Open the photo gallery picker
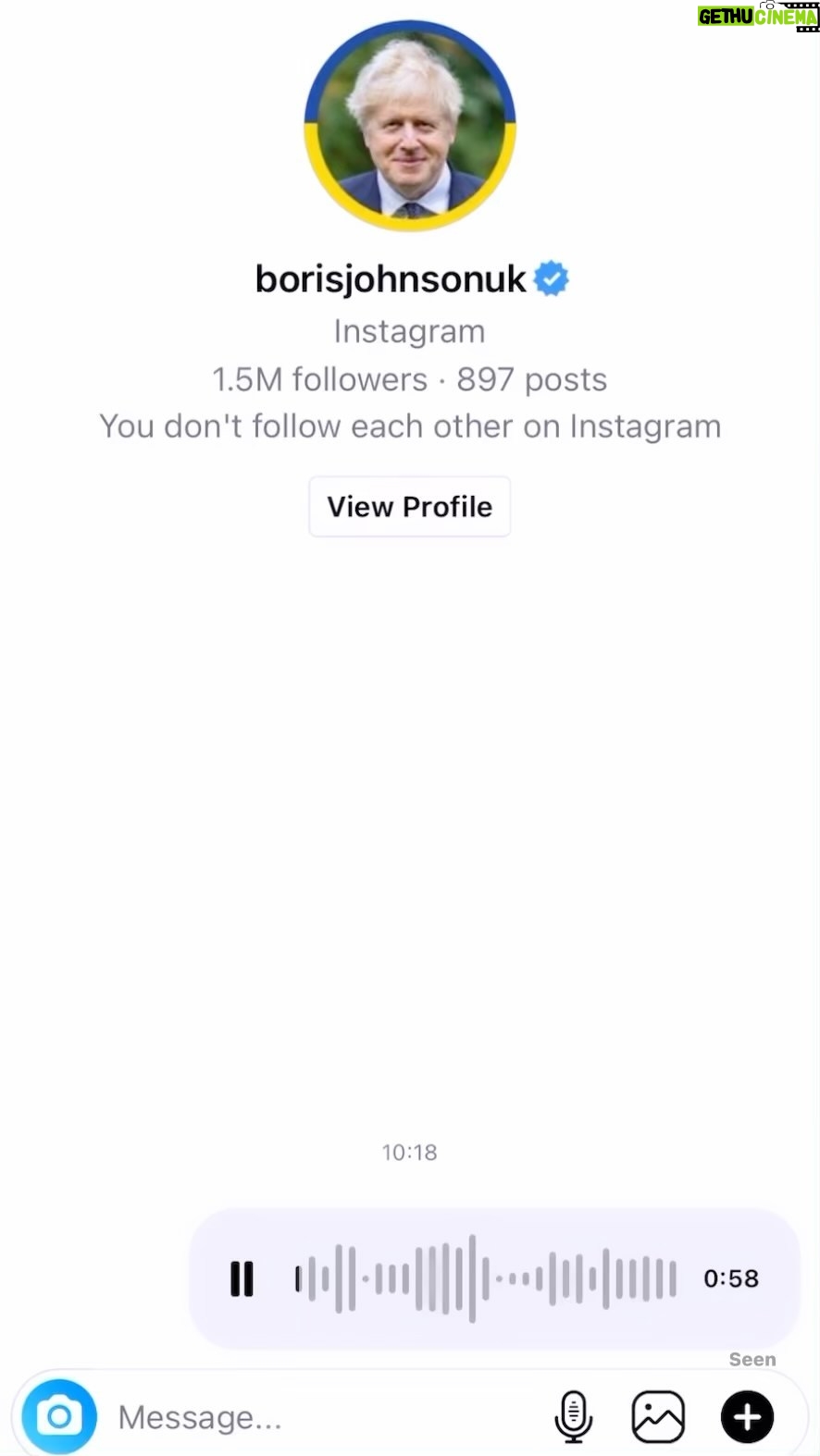The height and width of the screenshot is (1456, 820). click(658, 1416)
